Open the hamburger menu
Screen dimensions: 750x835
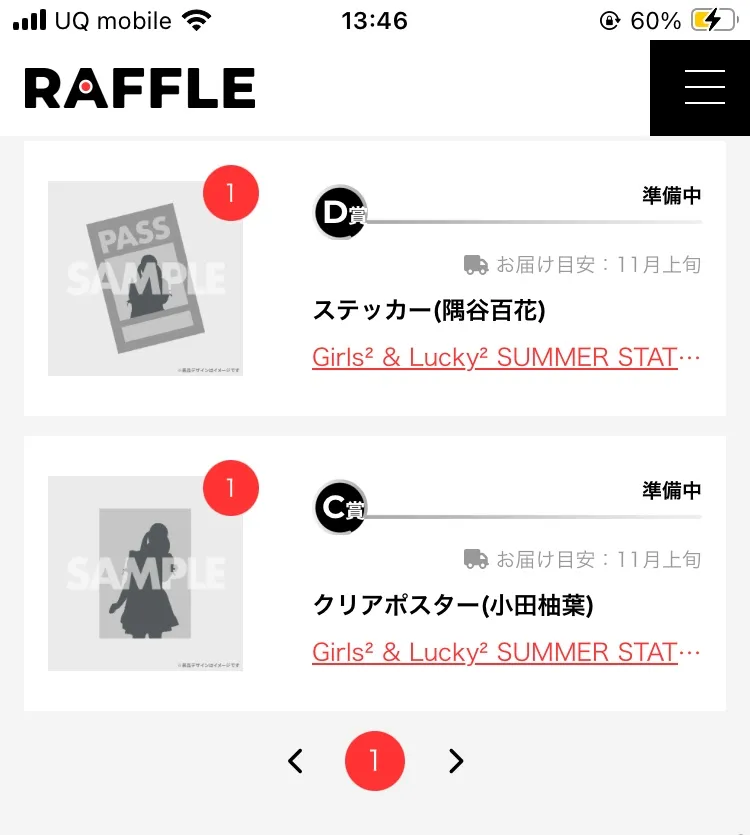pyautogui.click(x=704, y=88)
